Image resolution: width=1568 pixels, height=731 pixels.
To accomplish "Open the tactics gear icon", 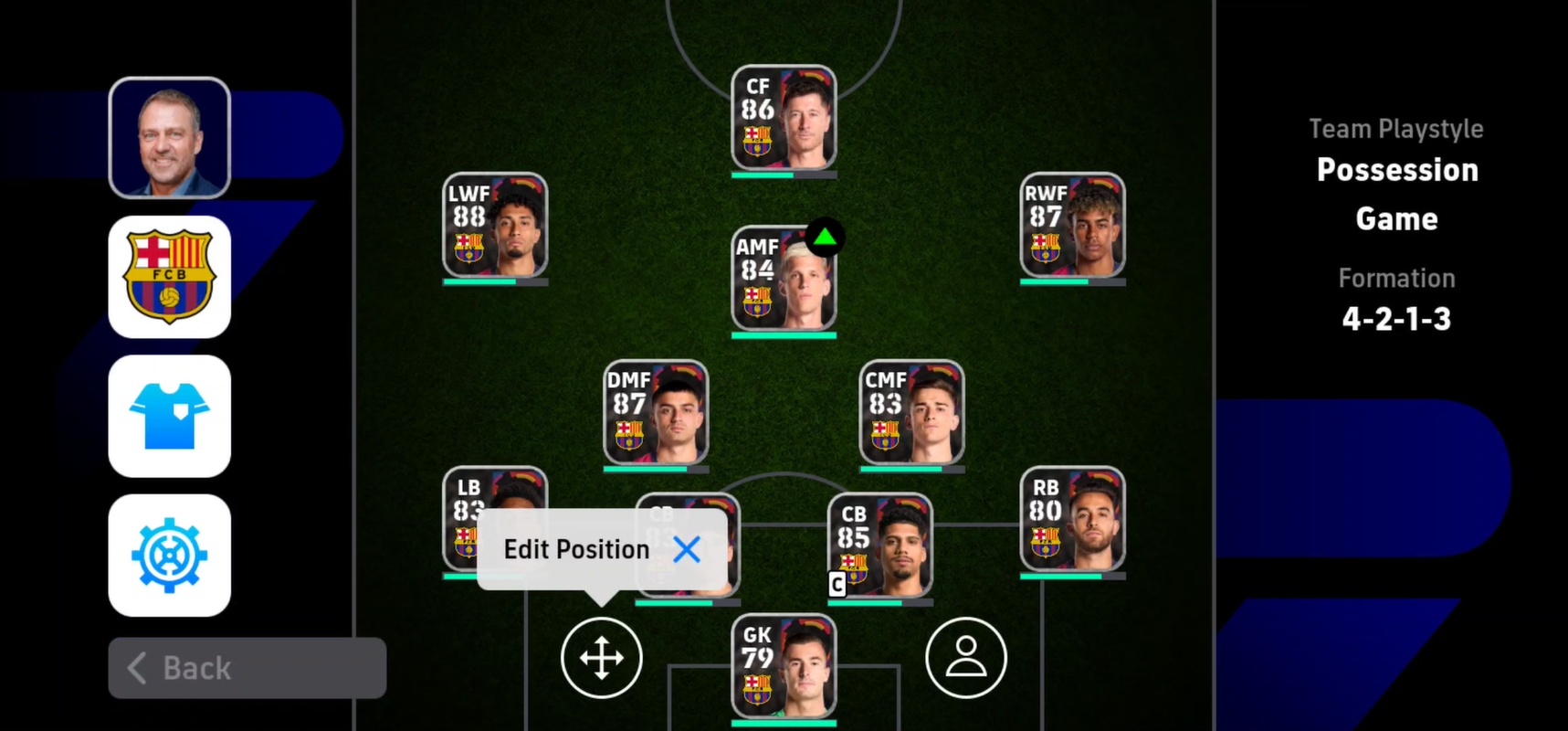I will 170,556.
